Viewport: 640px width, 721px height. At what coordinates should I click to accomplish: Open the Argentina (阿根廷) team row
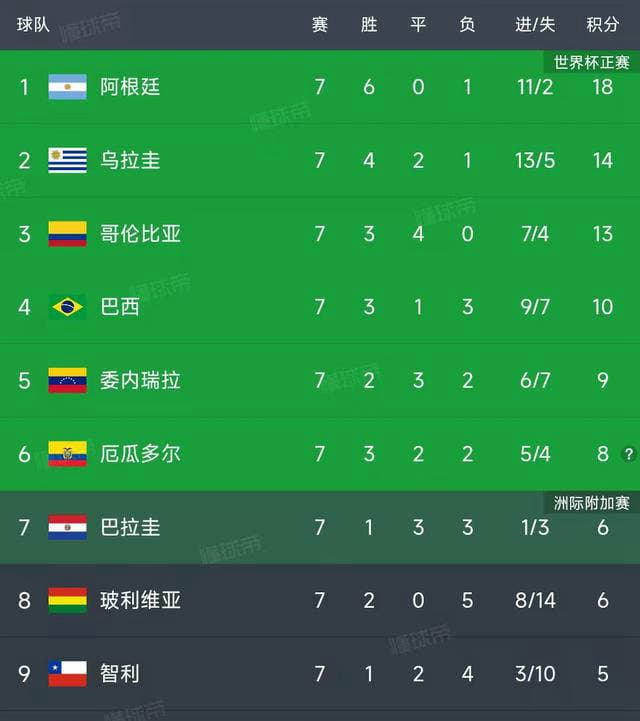click(x=130, y=87)
